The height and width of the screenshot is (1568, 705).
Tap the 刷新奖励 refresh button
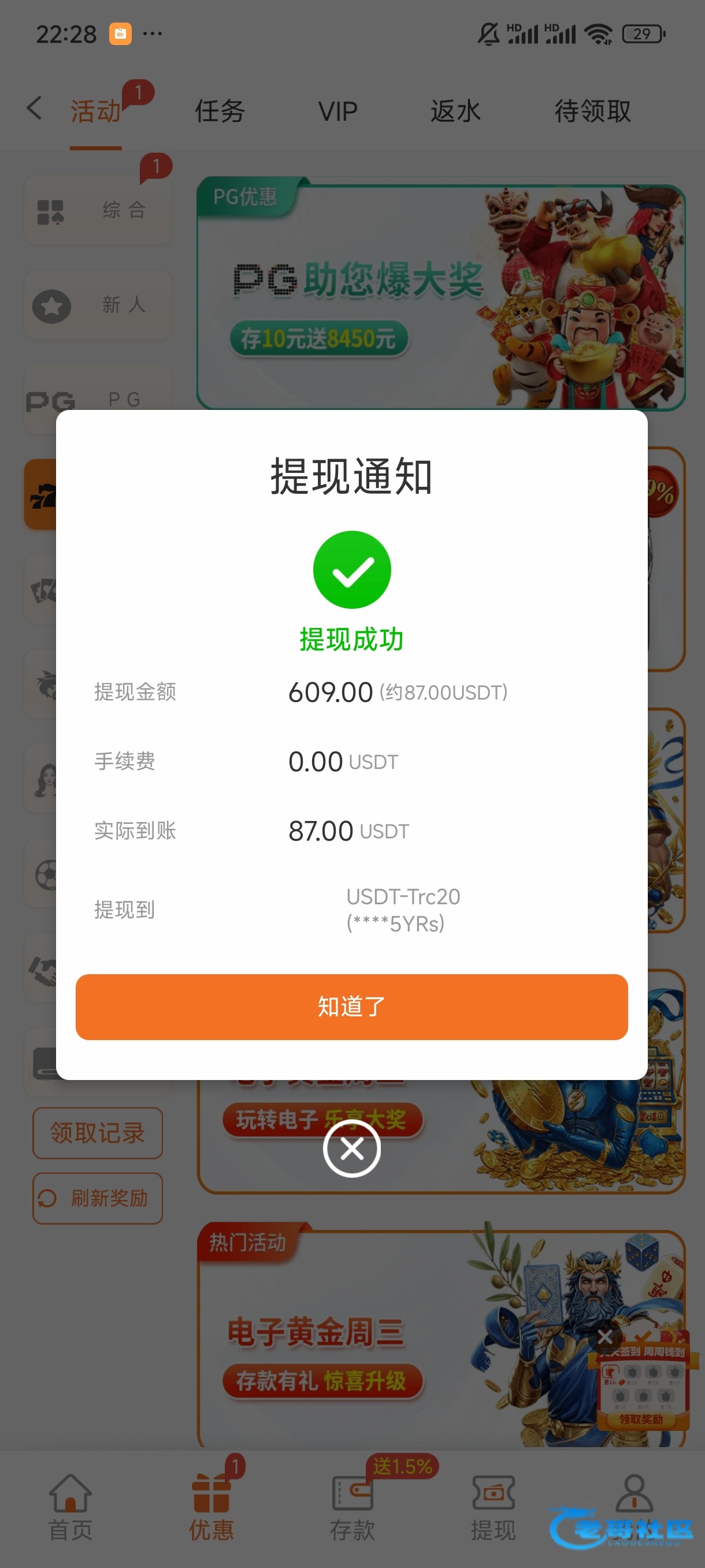(x=97, y=1199)
